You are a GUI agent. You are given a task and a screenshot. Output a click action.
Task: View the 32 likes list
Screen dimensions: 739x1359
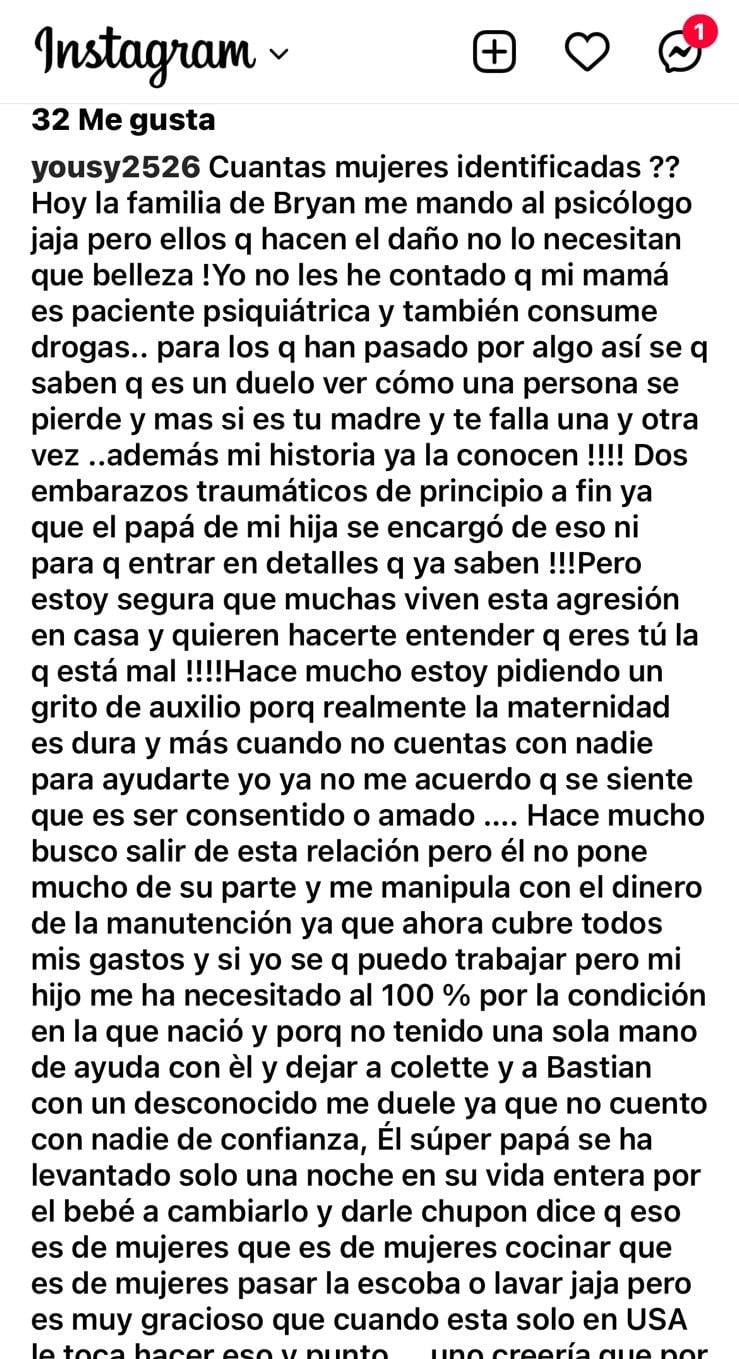point(123,121)
